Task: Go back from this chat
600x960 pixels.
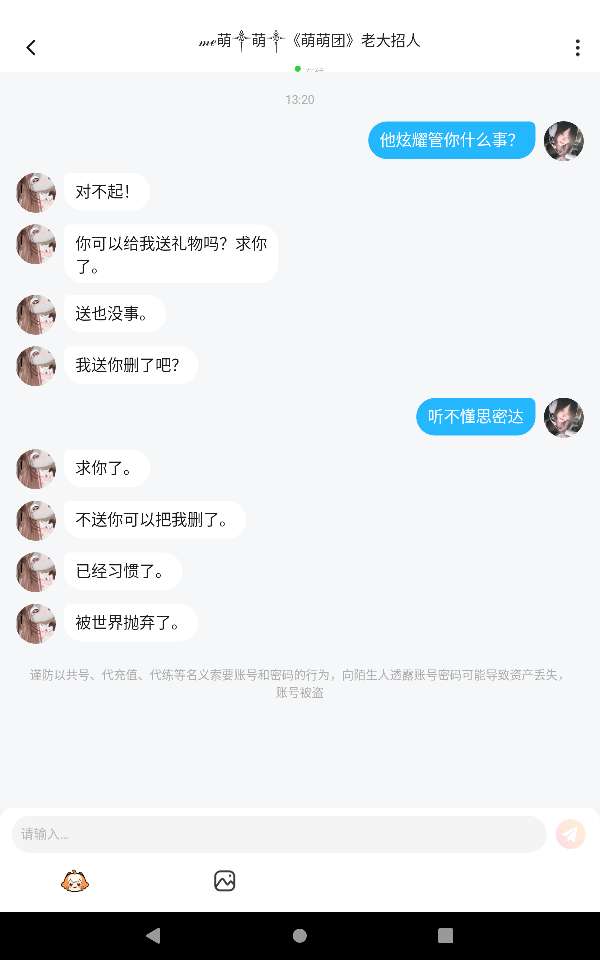Action: pos(31,47)
